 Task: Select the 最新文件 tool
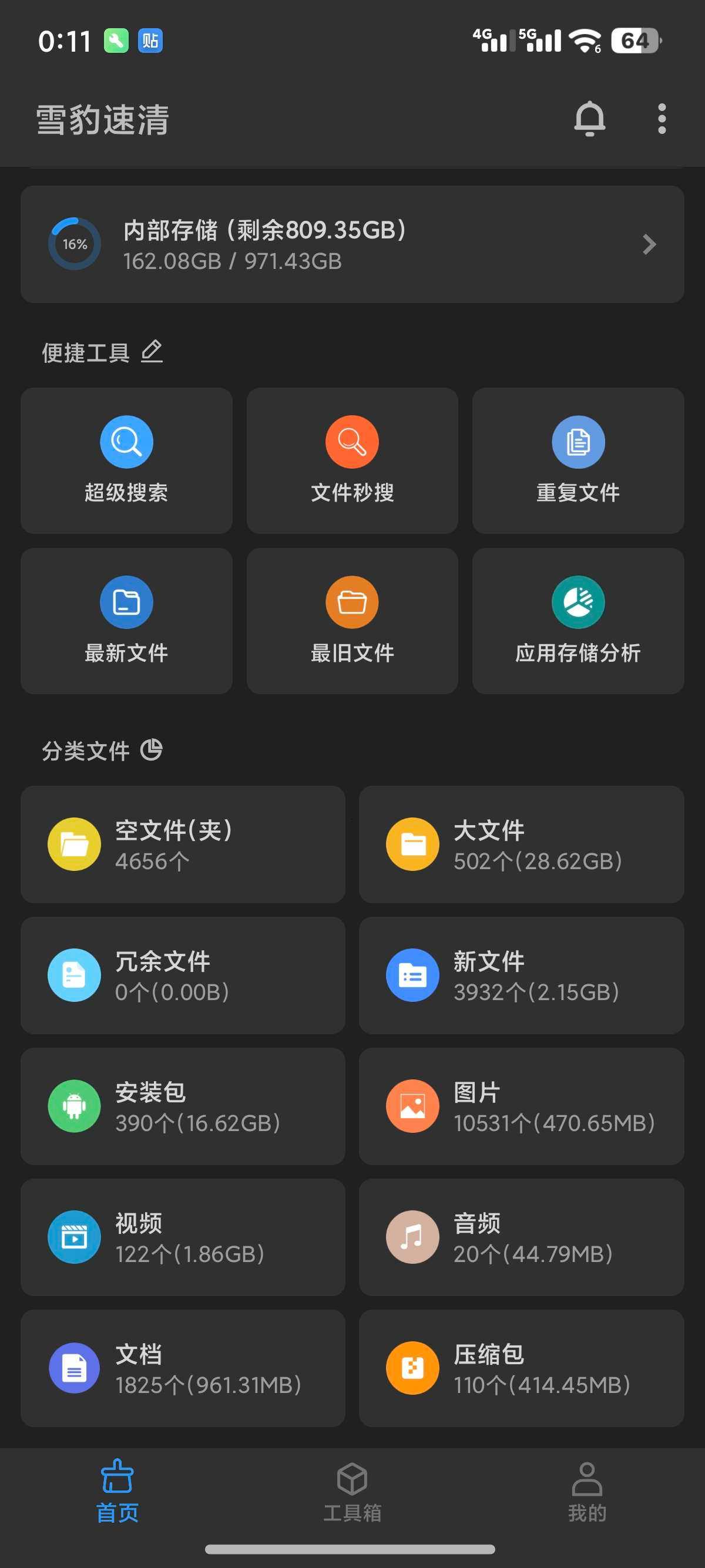coord(126,620)
